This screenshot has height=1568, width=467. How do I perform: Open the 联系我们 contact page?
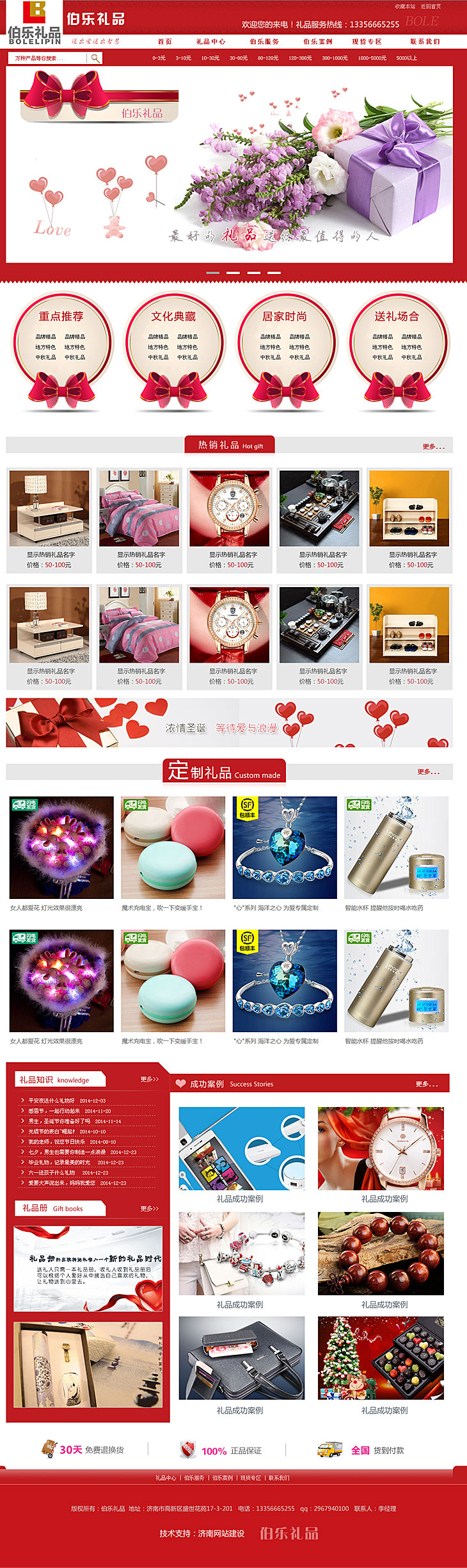425,42
